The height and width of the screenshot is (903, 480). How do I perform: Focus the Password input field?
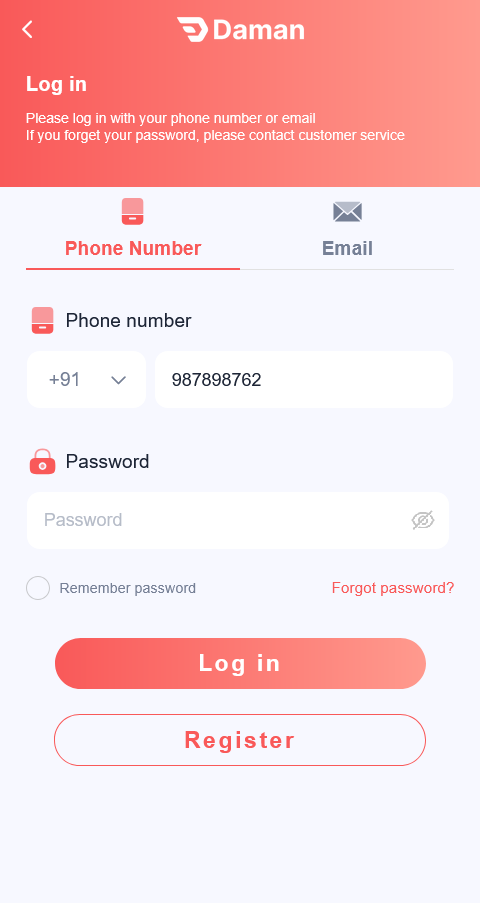point(238,520)
